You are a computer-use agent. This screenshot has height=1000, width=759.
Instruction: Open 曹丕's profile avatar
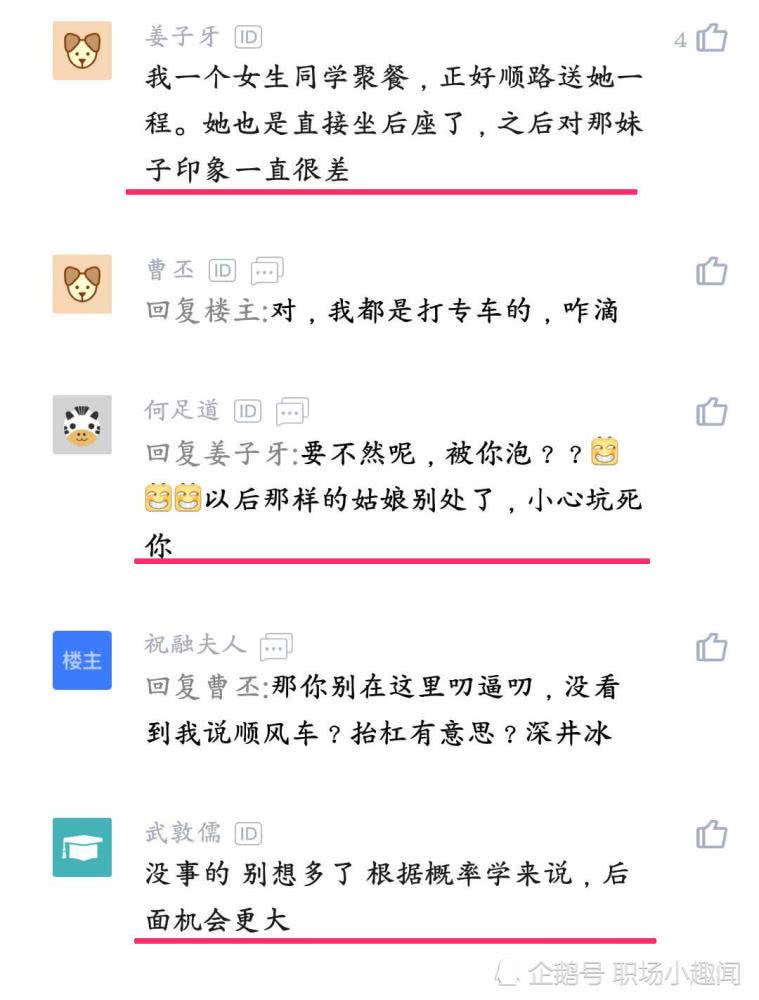point(82,283)
